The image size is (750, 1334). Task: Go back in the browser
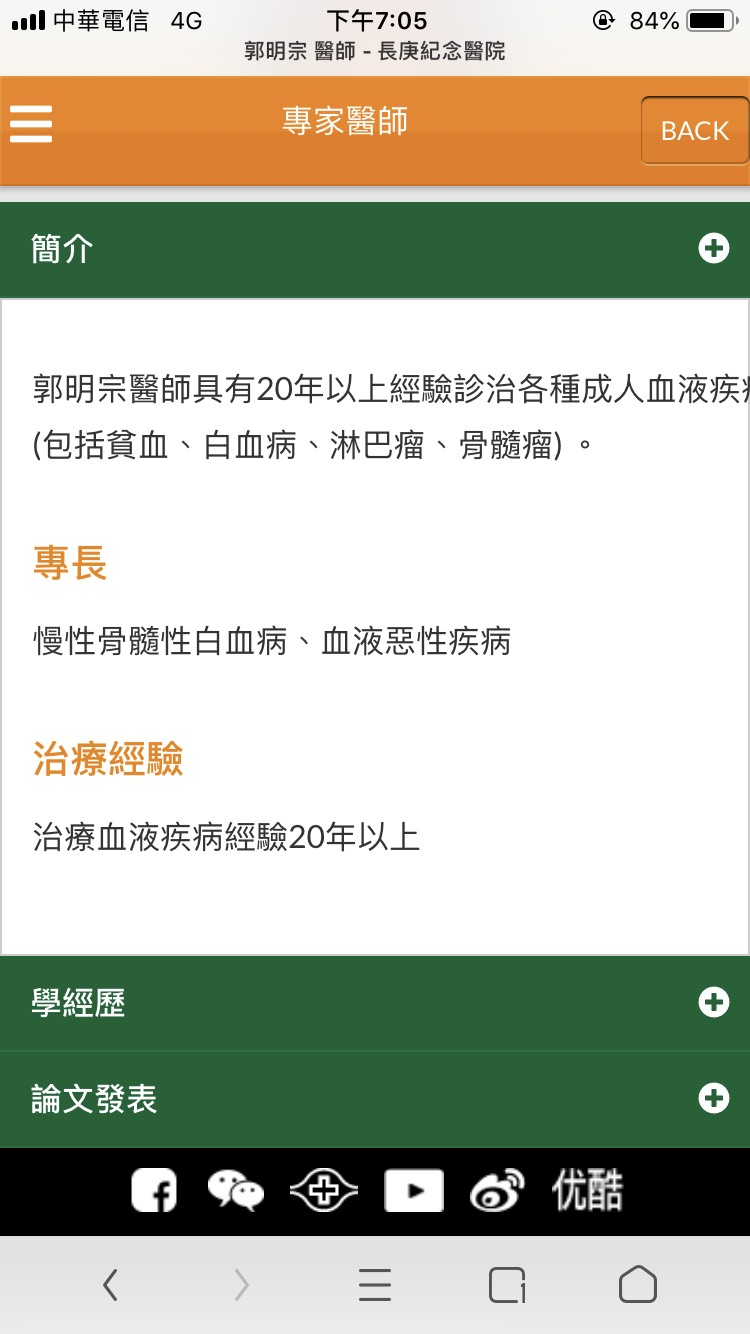(x=111, y=1285)
